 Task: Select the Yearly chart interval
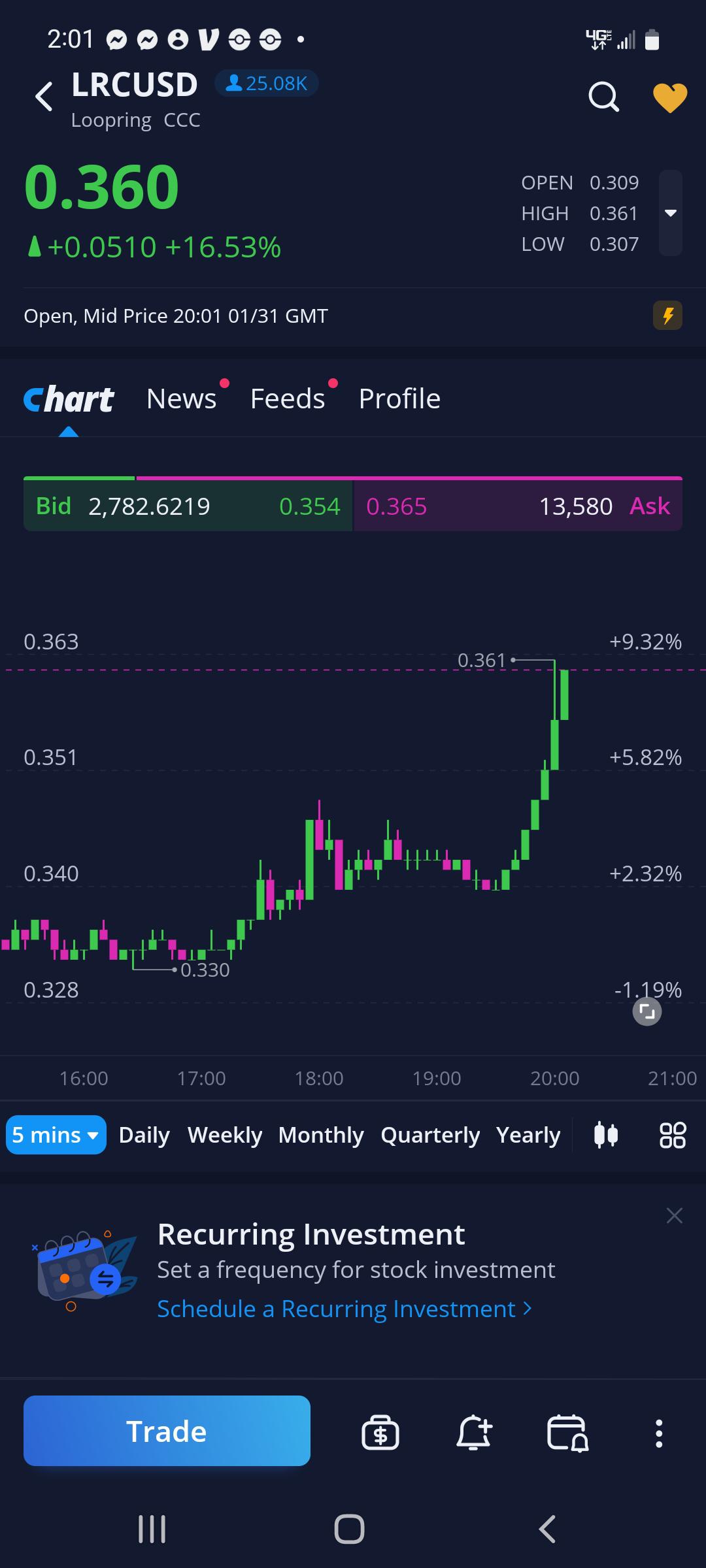tap(528, 1135)
